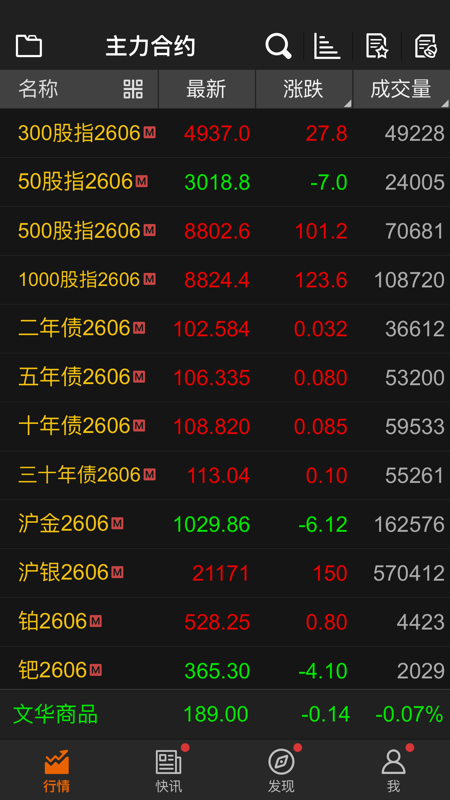Select the 行情 tab
The width and height of the screenshot is (450, 800).
coord(56,770)
